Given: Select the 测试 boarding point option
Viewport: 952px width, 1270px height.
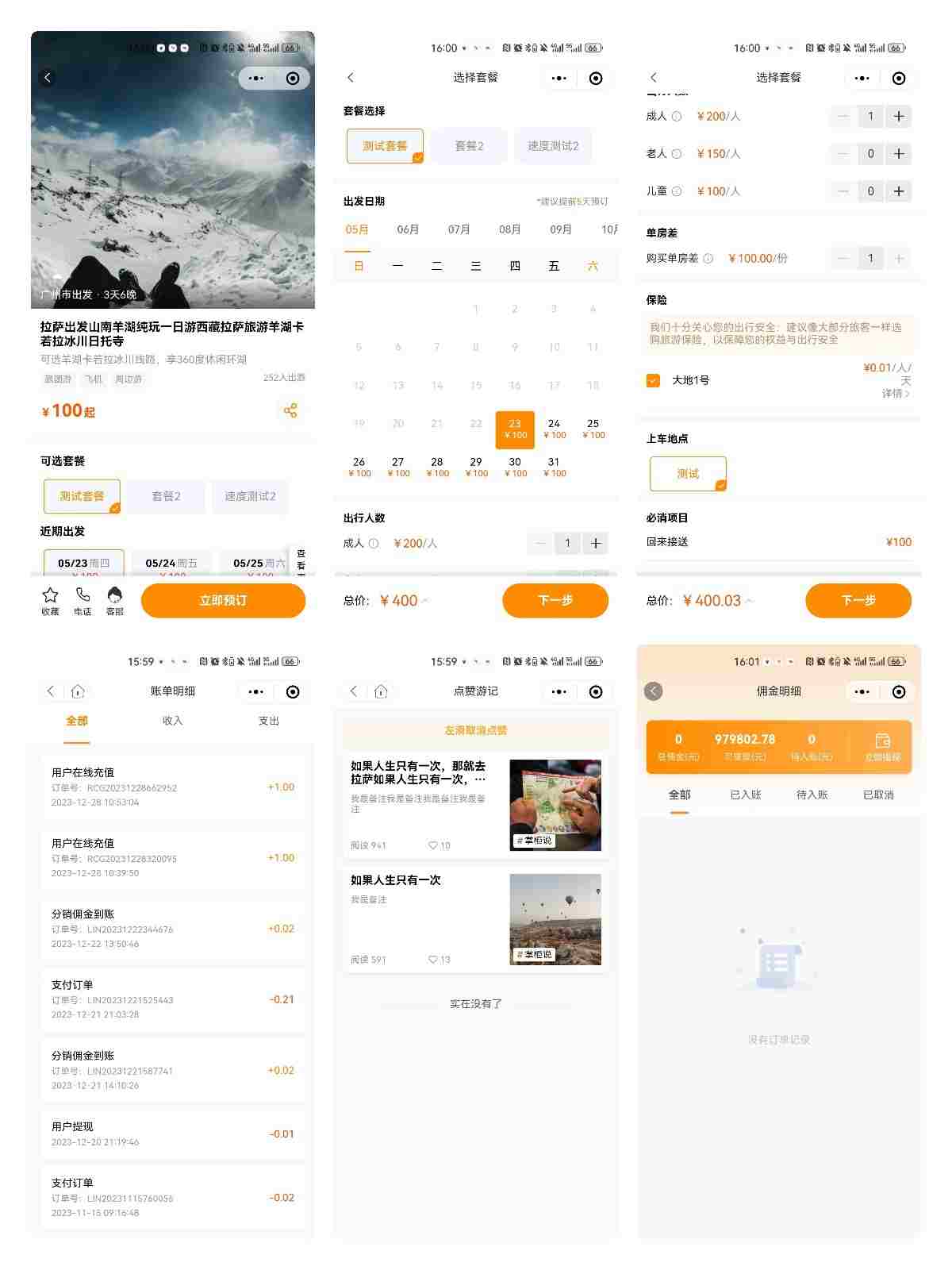Looking at the screenshot, I should pyautogui.click(x=687, y=474).
